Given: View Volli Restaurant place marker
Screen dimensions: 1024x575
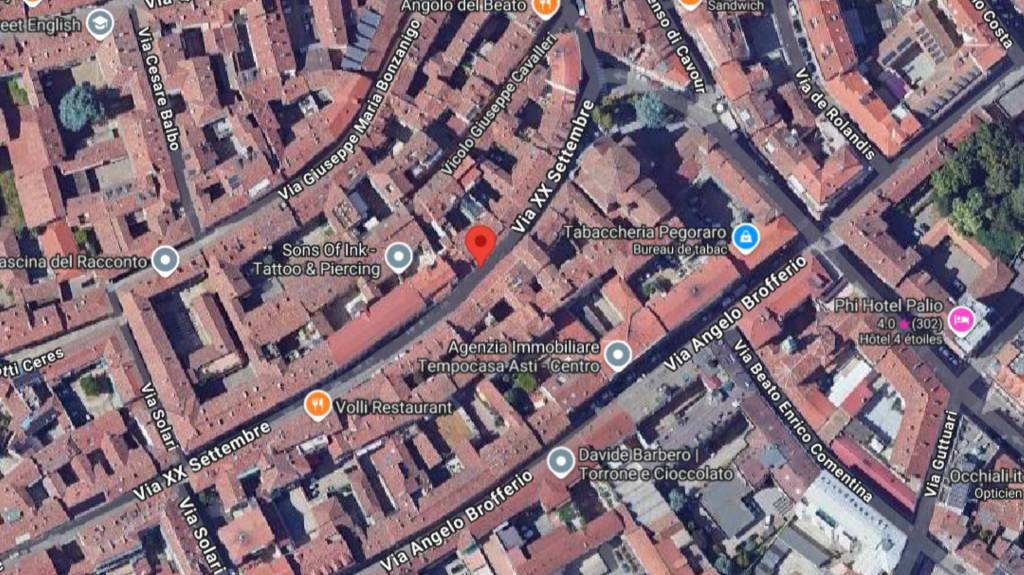Looking at the screenshot, I should tap(318, 405).
